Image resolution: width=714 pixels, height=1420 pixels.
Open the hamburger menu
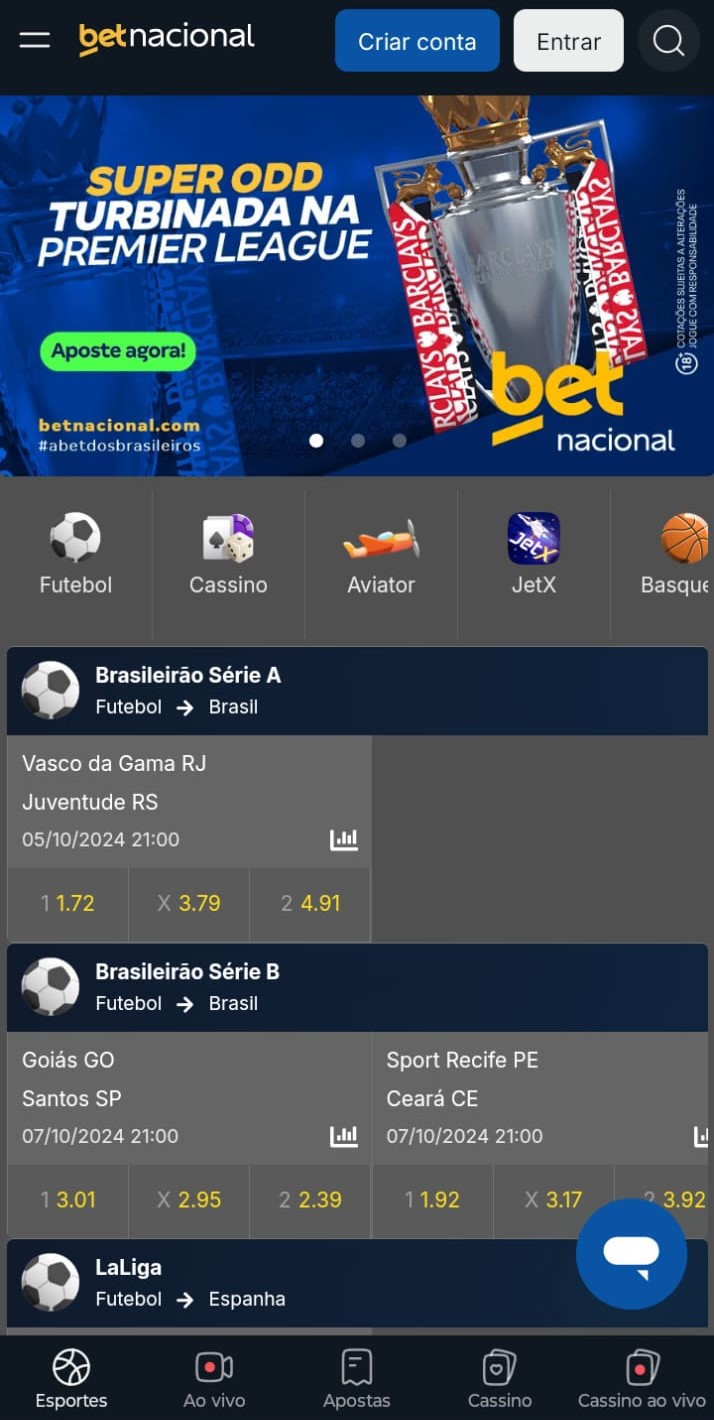tap(34, 40)
